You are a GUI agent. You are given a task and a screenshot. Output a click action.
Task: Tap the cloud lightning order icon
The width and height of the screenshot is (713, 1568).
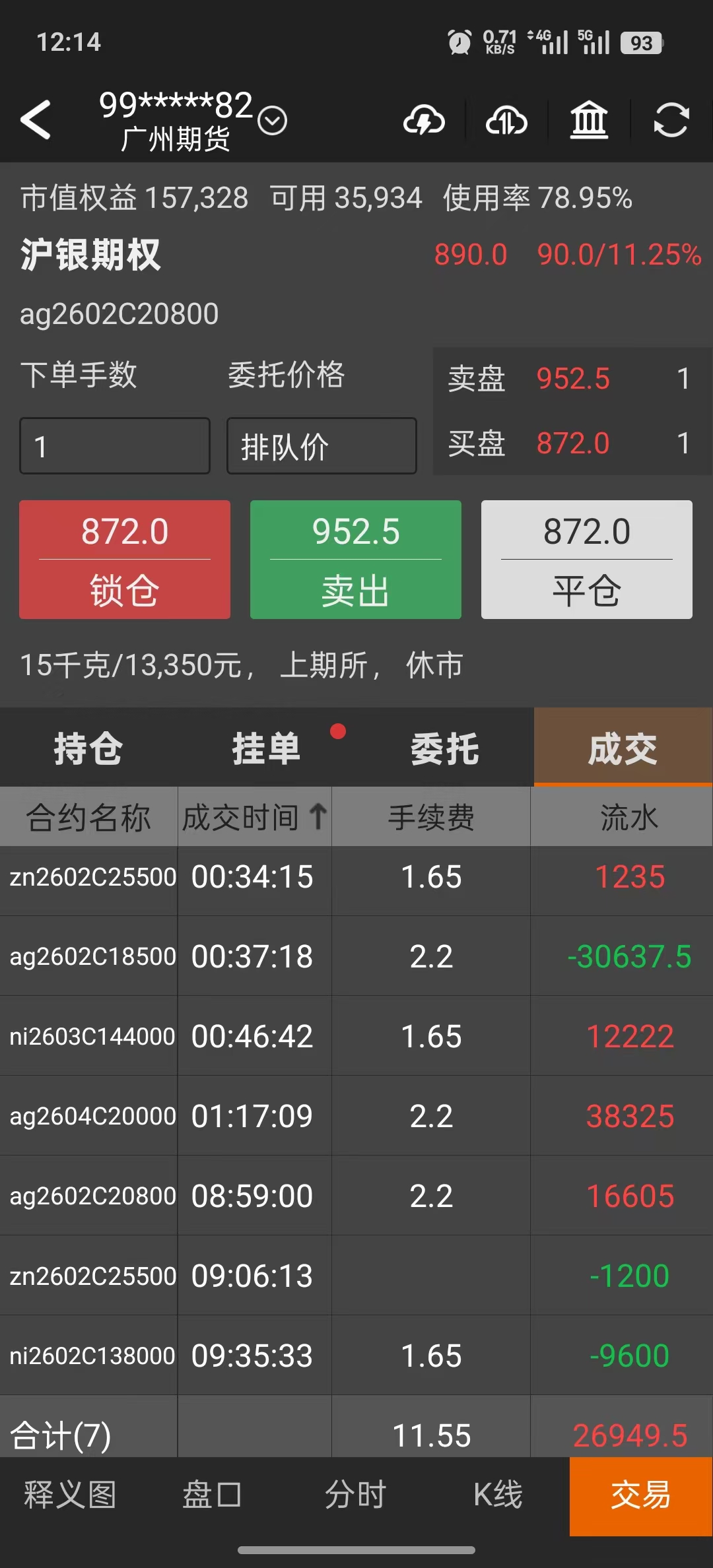click(x=424, y=121)
